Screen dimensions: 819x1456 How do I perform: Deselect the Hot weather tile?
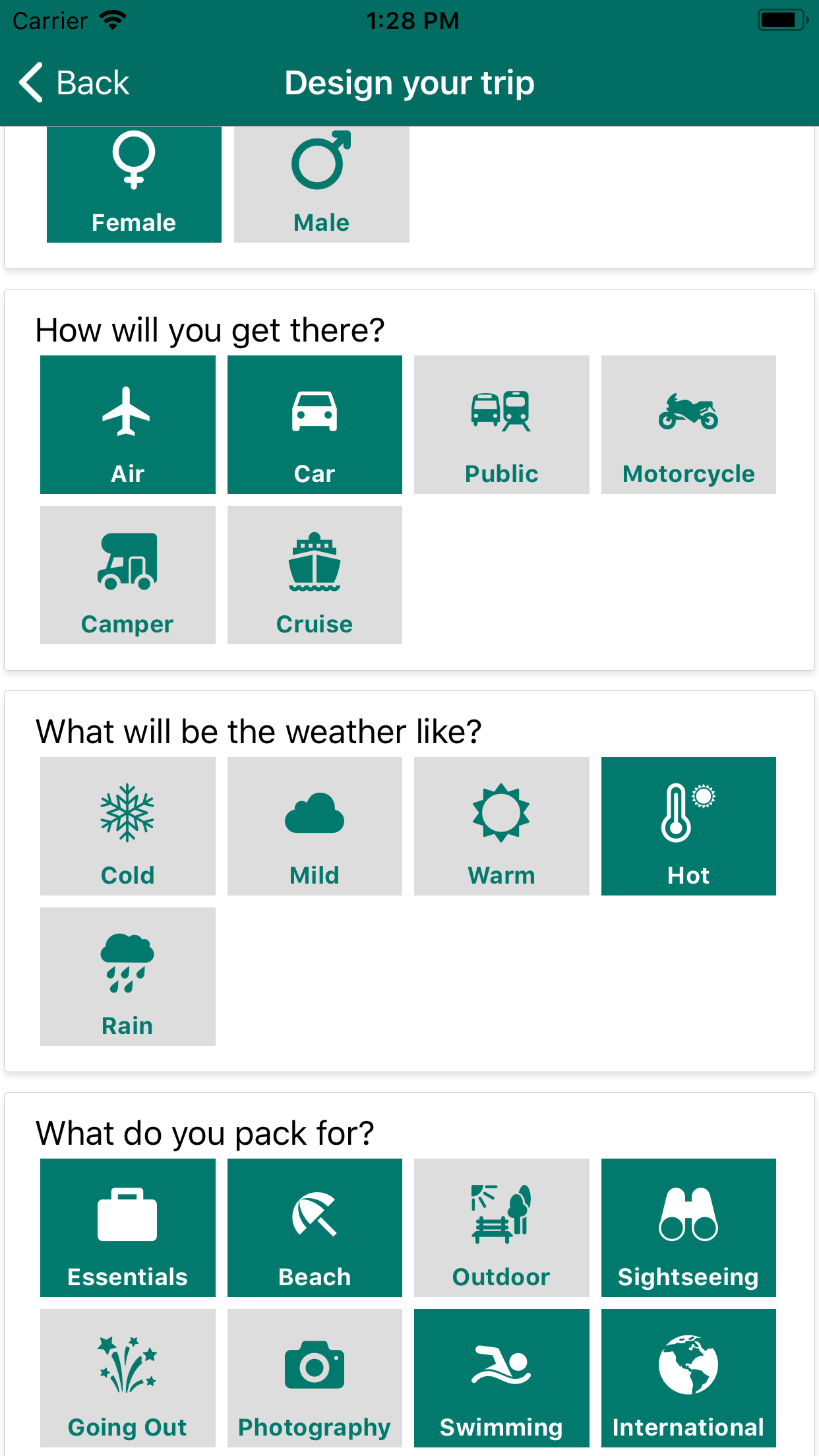tap(688, 826)
